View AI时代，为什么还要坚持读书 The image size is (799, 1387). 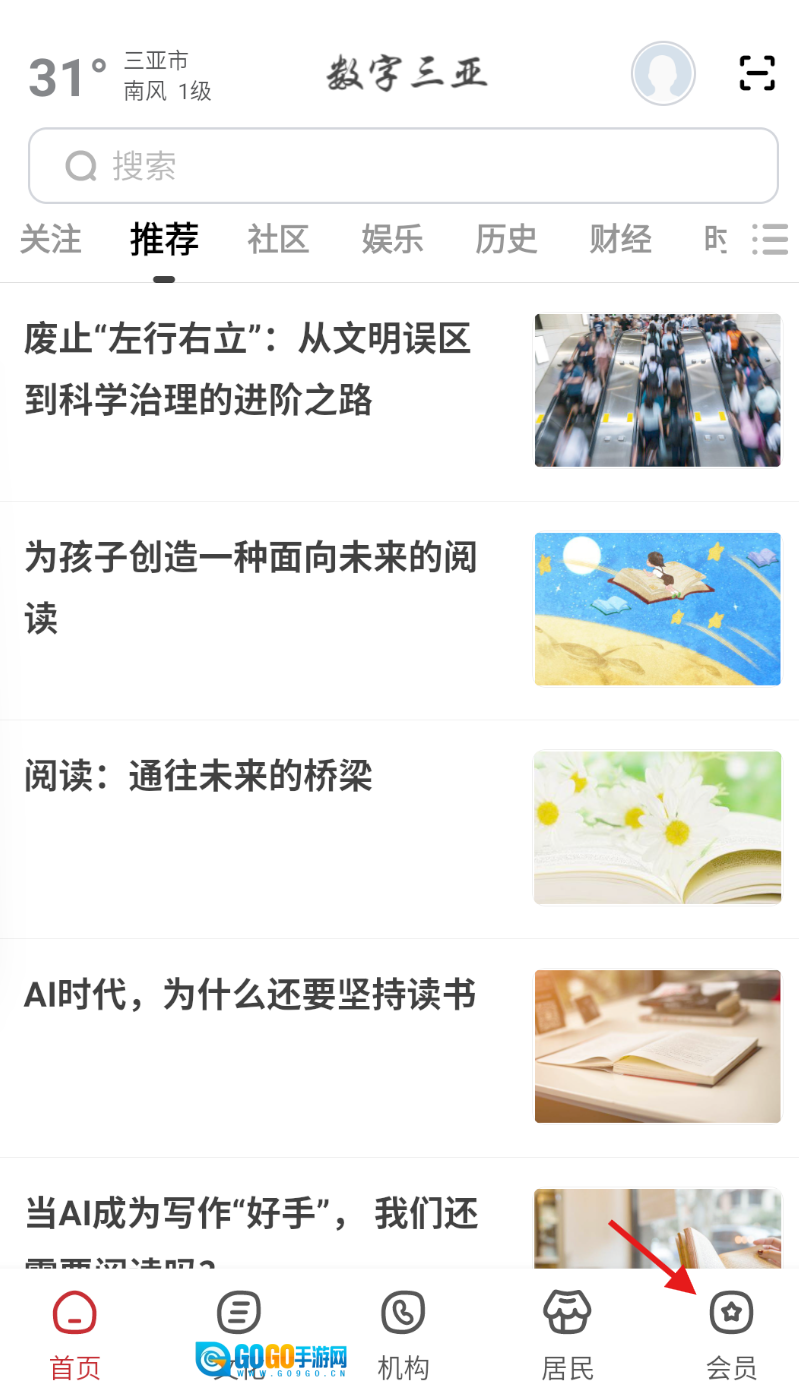pos(250,995)
